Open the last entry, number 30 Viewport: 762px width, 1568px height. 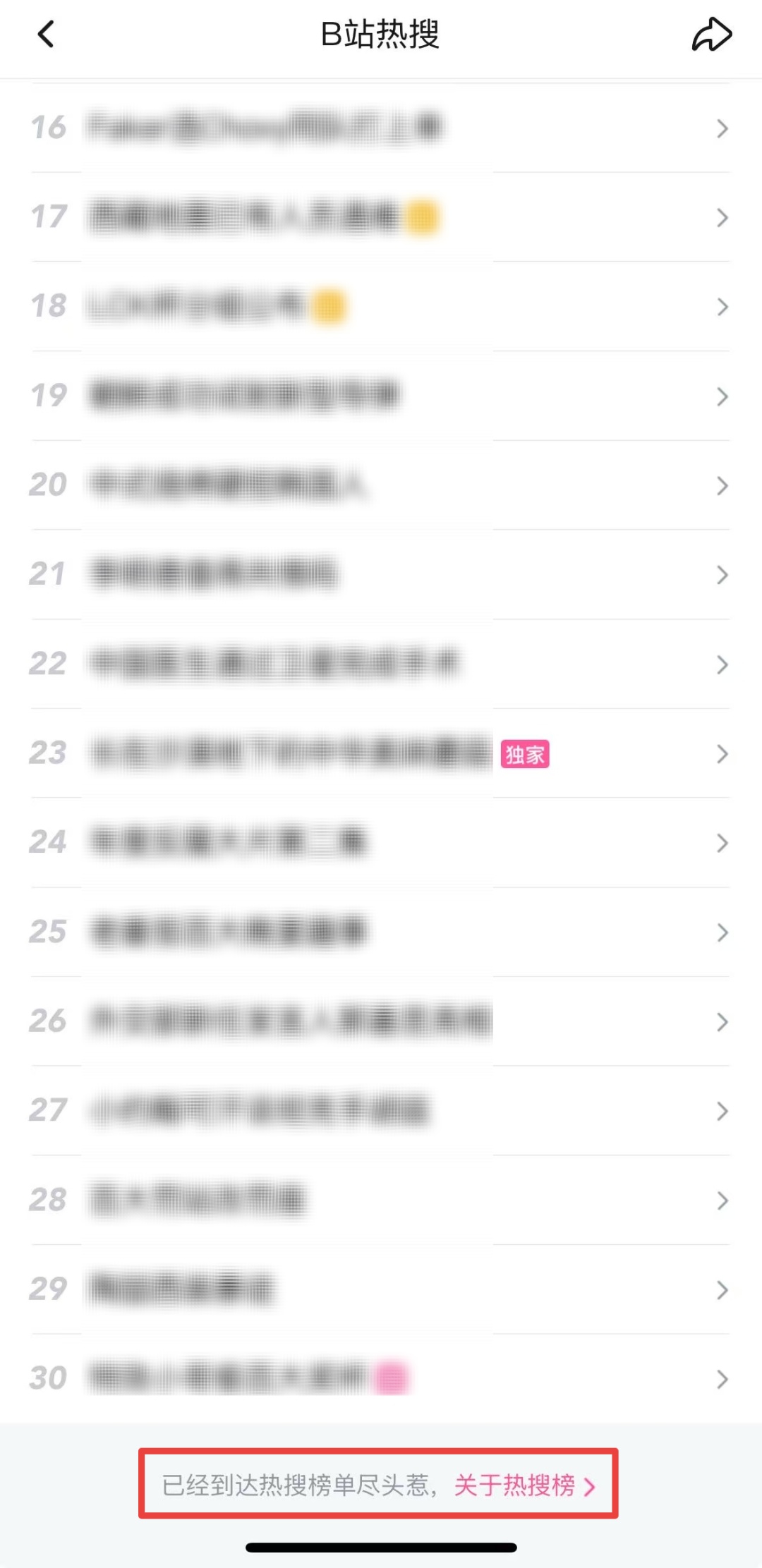(381, 1378)
